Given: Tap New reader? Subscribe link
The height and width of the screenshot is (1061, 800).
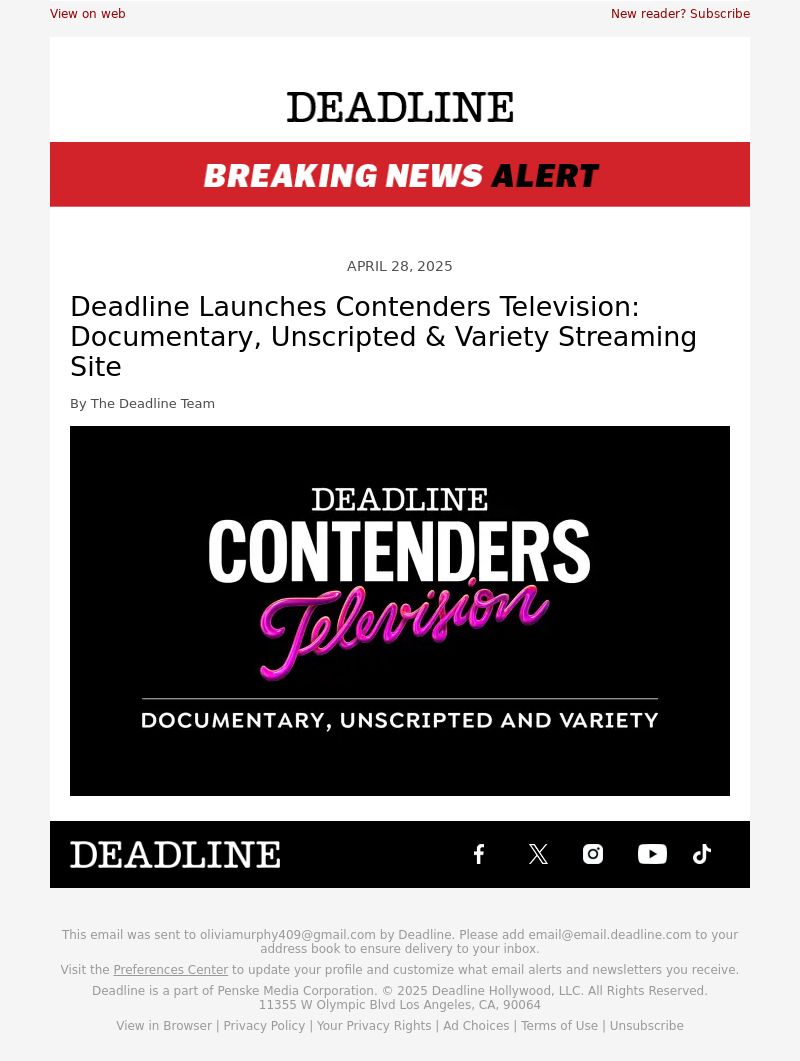Looking at the screenshot, I should pyautogui.click(x=680, y=14).
